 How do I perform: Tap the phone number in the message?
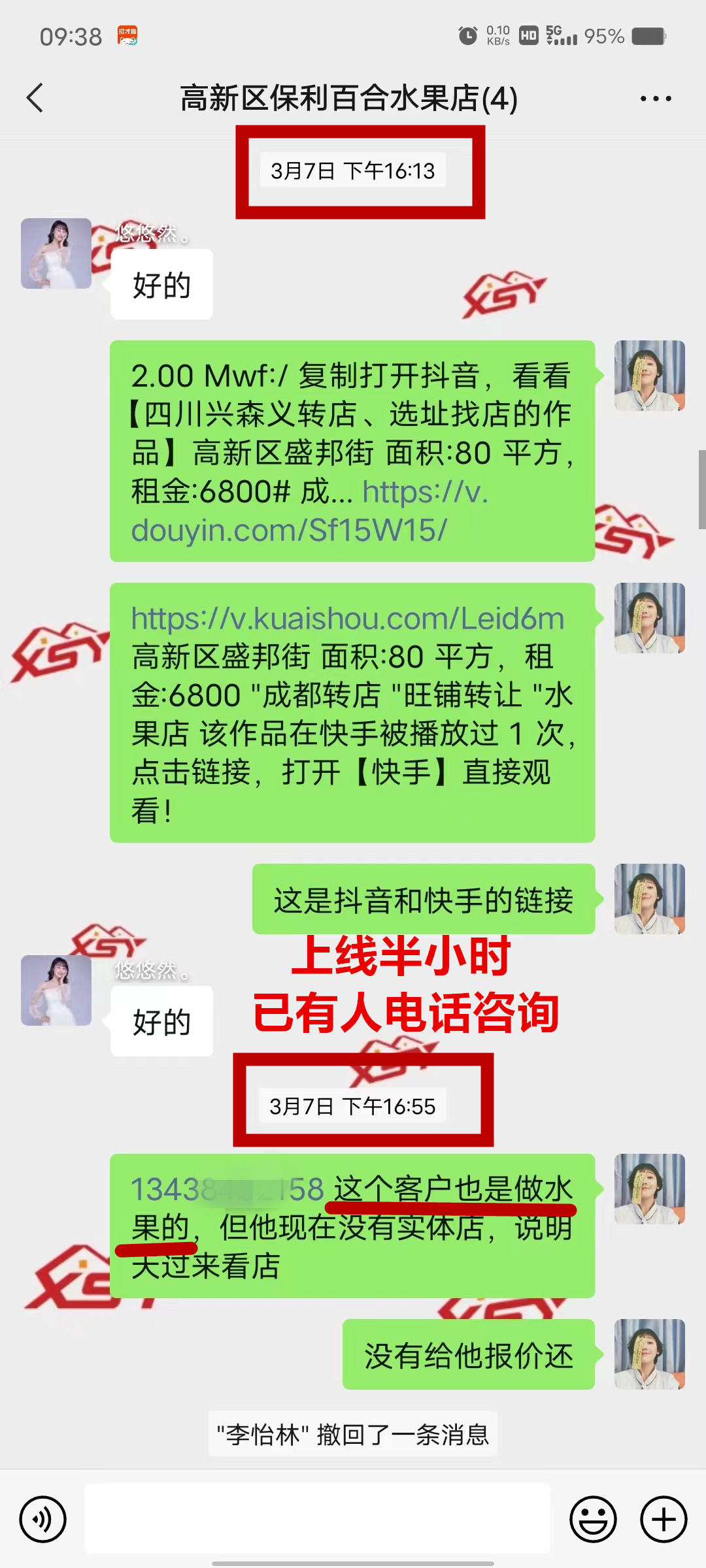coord(226,1189)
